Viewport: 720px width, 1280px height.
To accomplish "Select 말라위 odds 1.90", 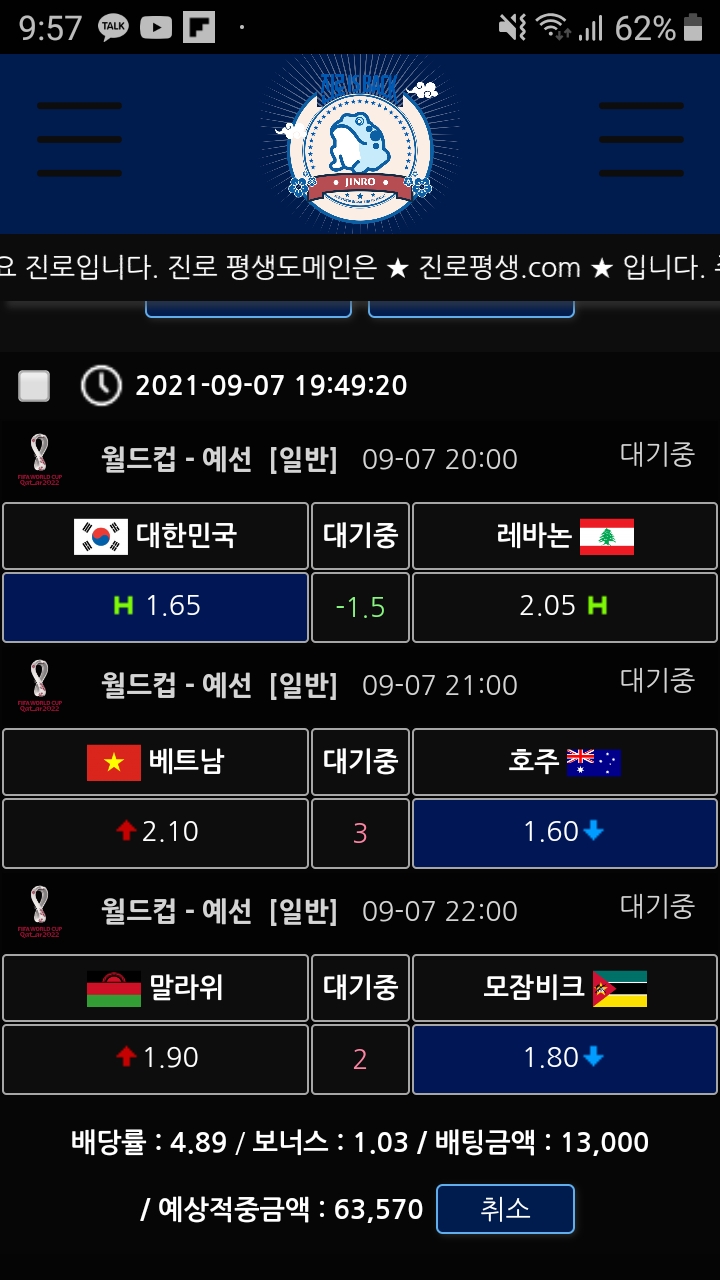I will 155,1058.
